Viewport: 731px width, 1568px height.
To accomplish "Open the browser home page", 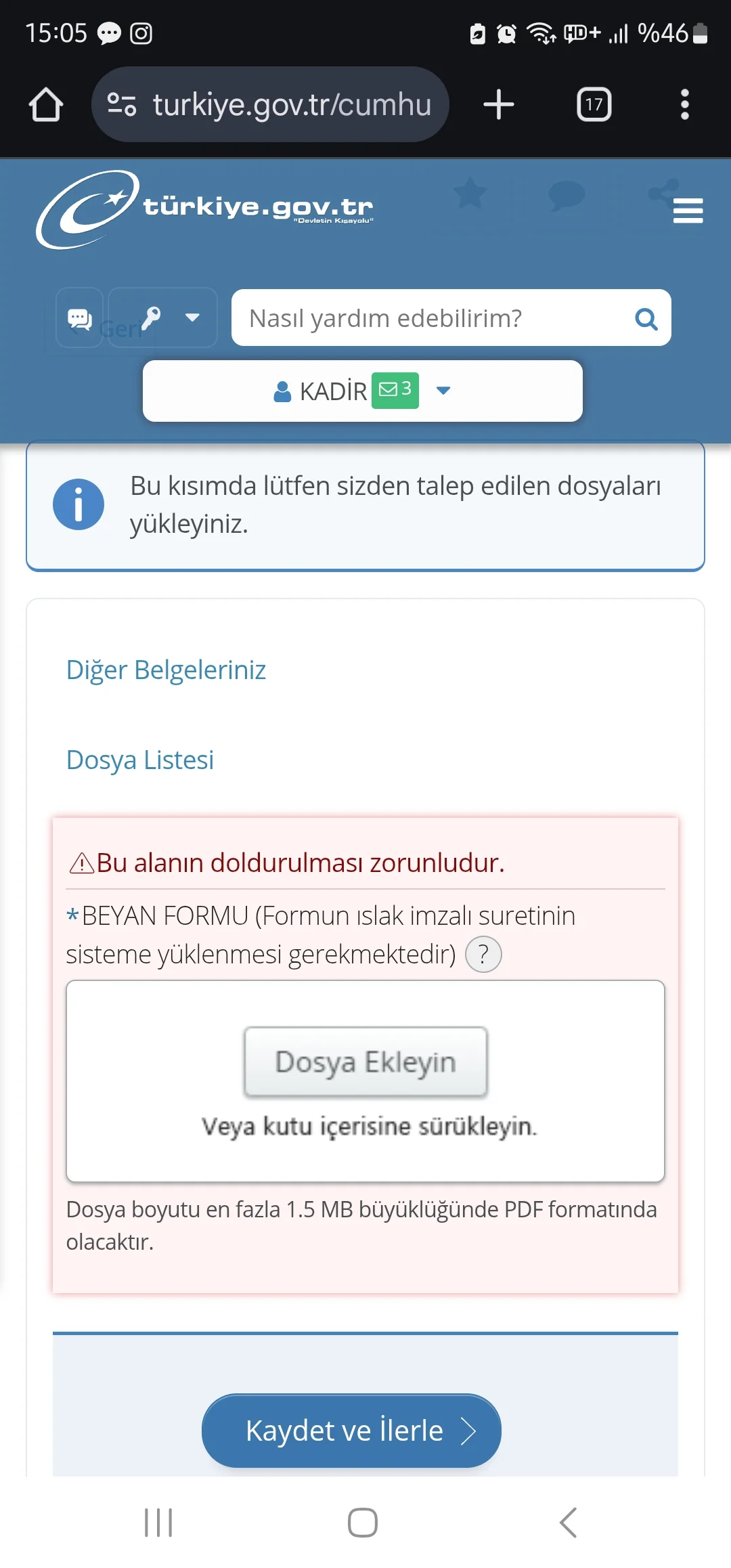I will [x=46, y=105].
